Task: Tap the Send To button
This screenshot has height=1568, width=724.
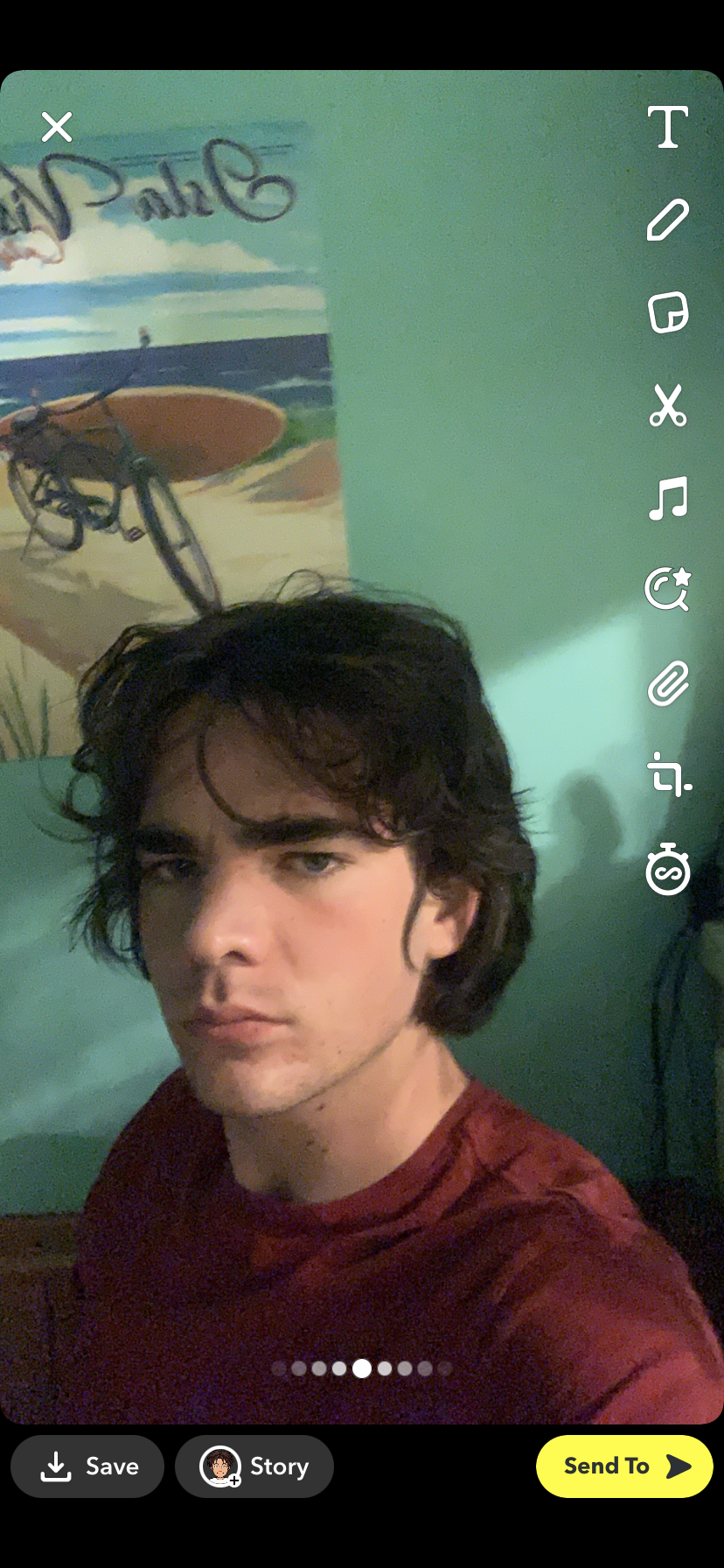Action: click(x=624, y=1466)
